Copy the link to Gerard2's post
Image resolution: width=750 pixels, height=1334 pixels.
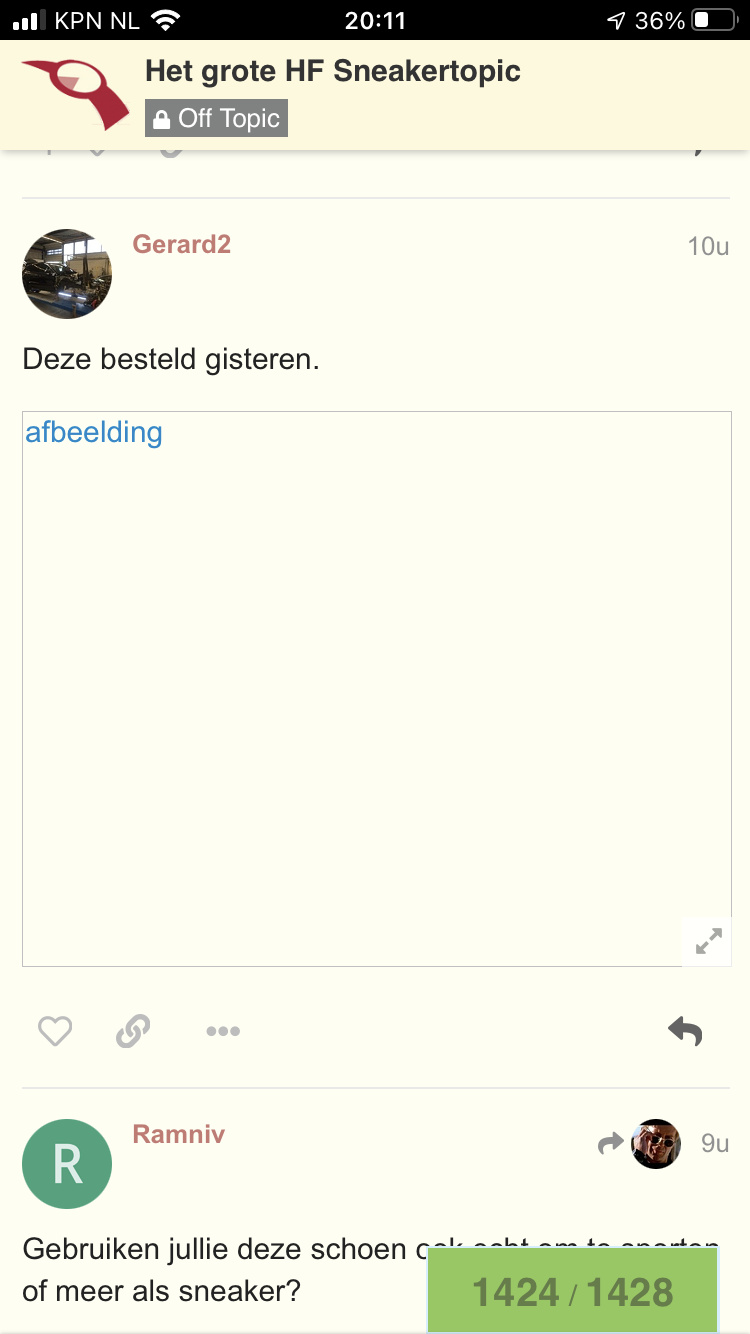(x=133, y=1030)
